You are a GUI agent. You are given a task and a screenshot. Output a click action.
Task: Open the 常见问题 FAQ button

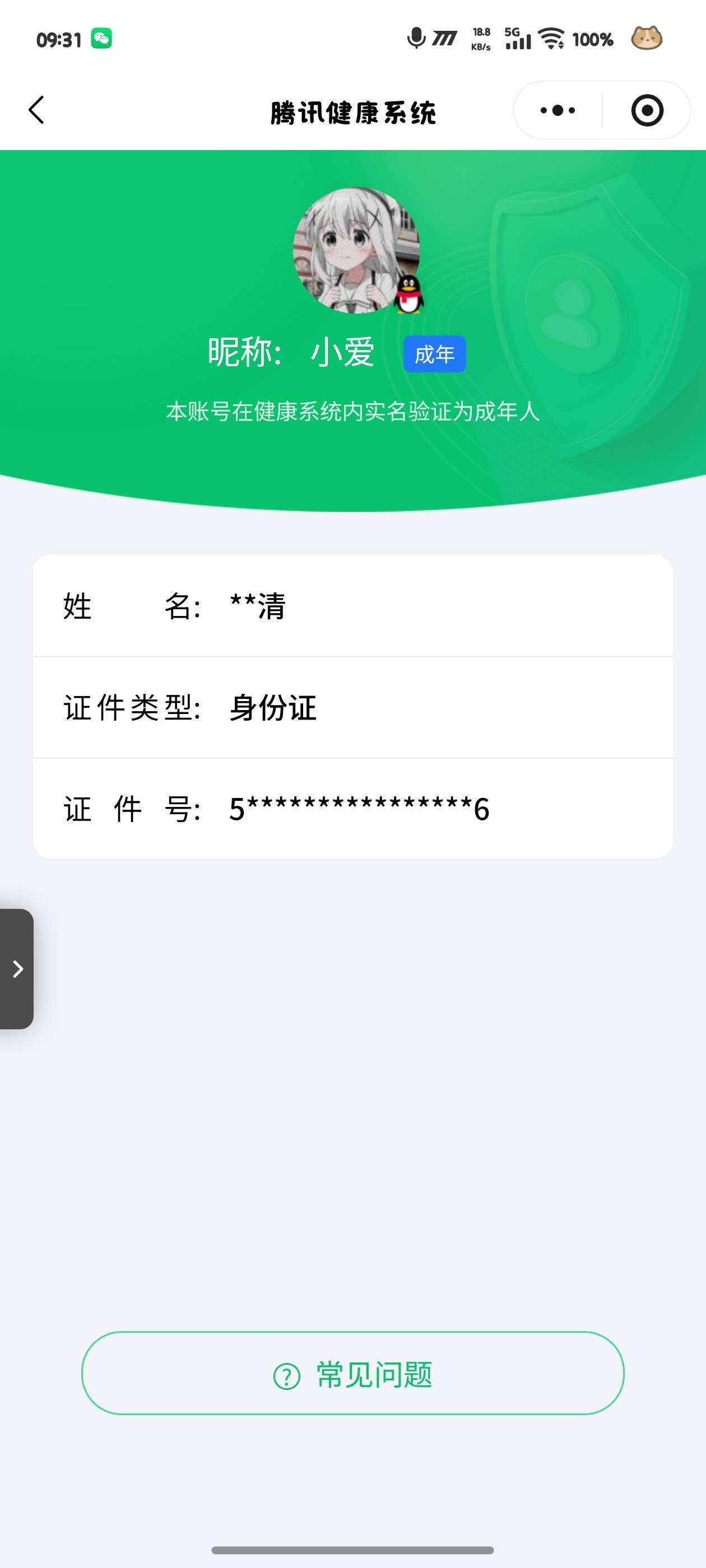(352, 1373)
